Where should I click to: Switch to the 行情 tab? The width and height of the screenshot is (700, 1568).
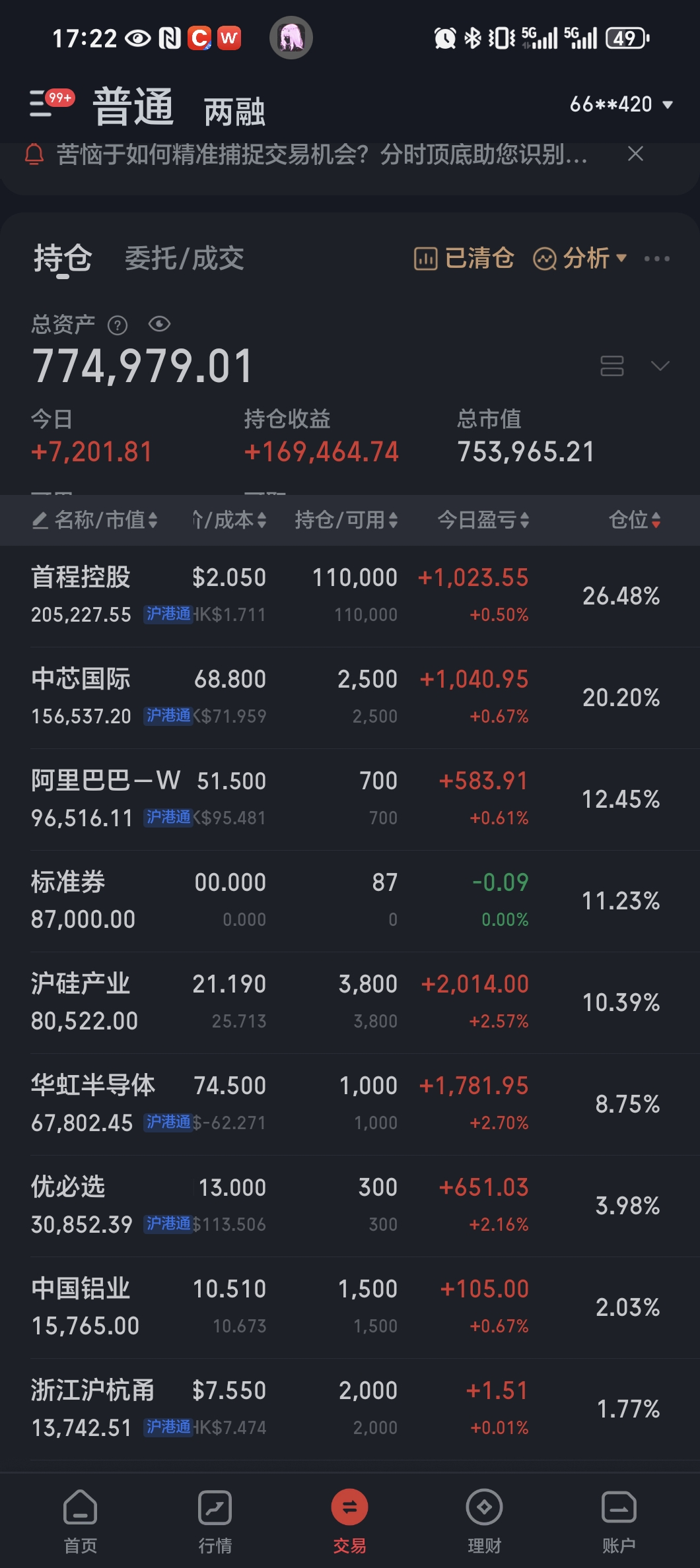click(x=215, y=1517)
